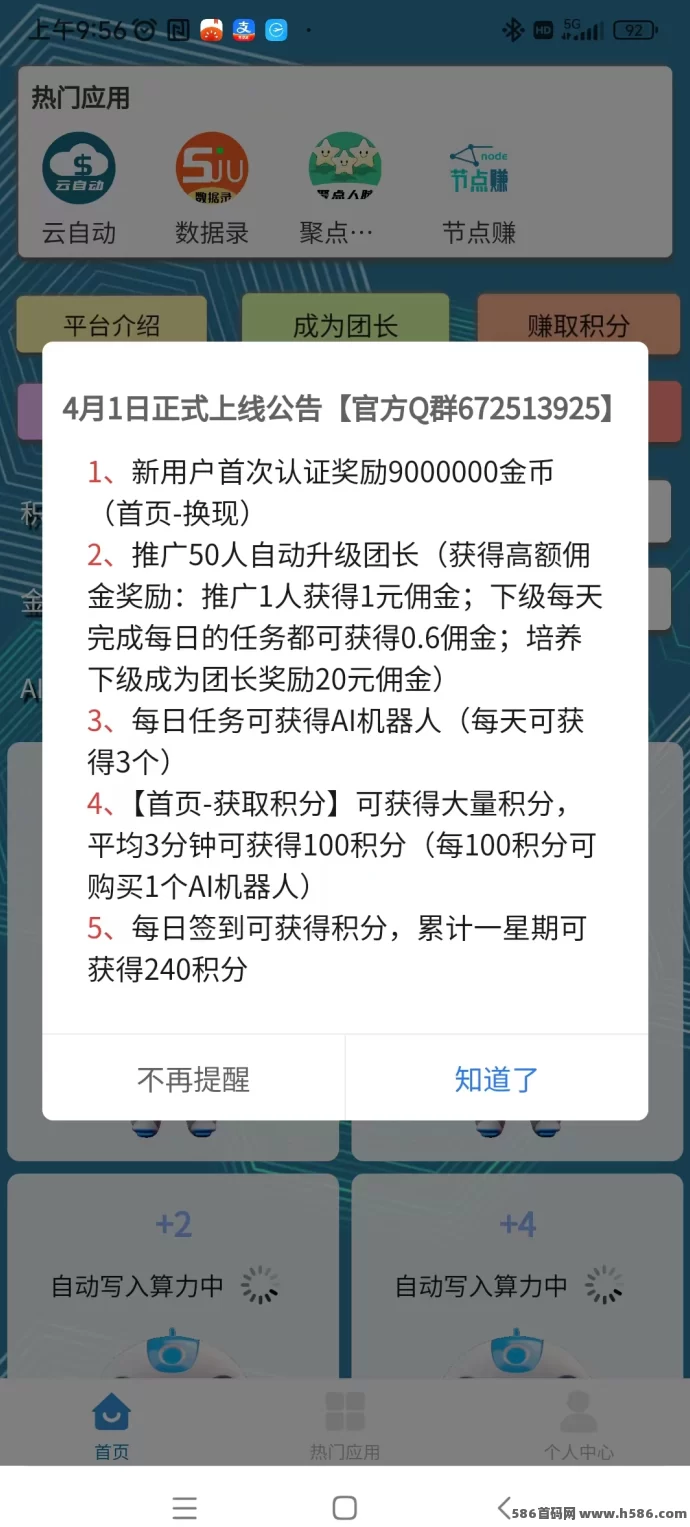Select 不再提醒 on the dialog
Viewport: 690px width, 1527px height.
tap(193, 1079)
